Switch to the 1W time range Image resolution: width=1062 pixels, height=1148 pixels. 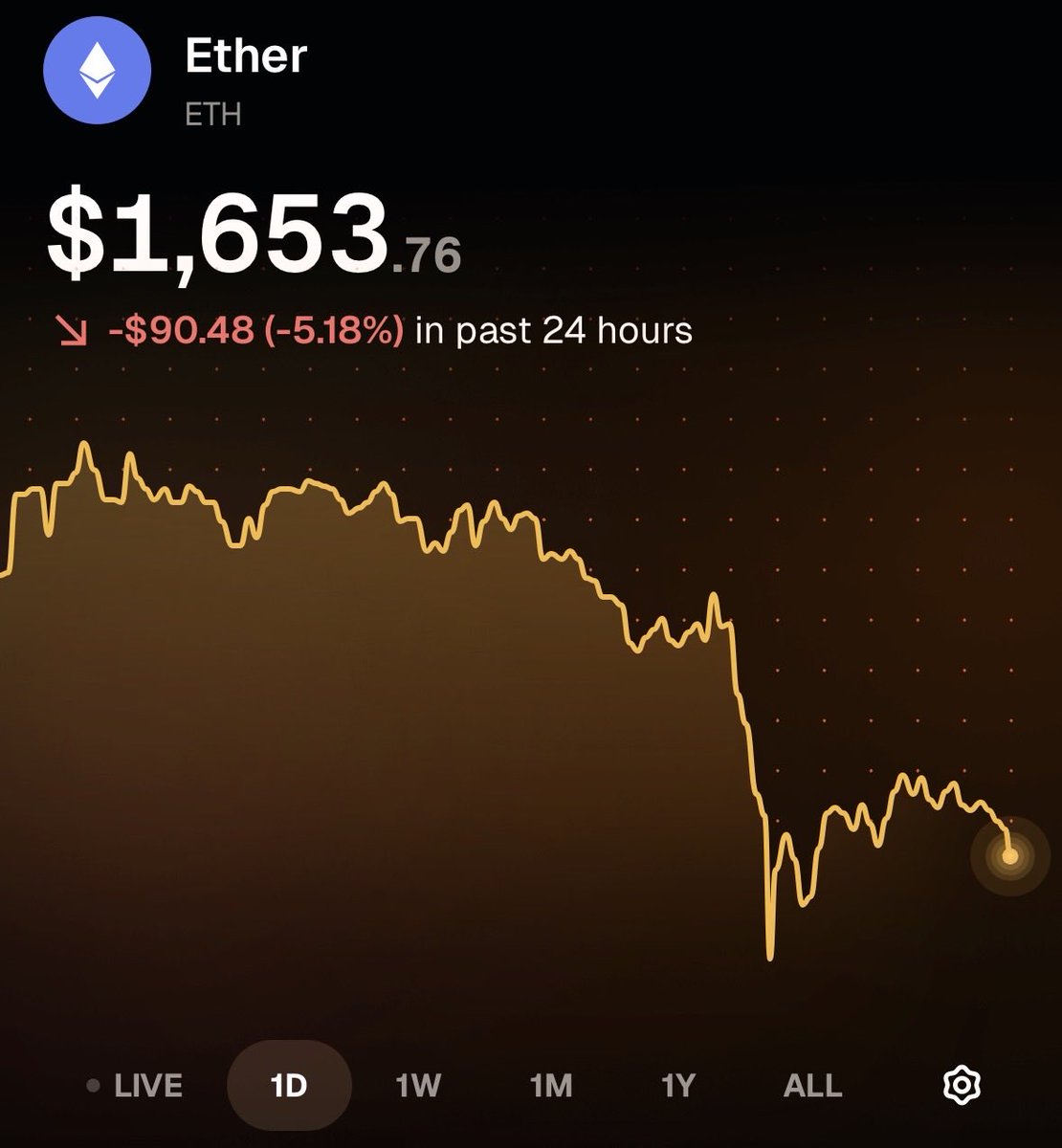click(418, 1086)
